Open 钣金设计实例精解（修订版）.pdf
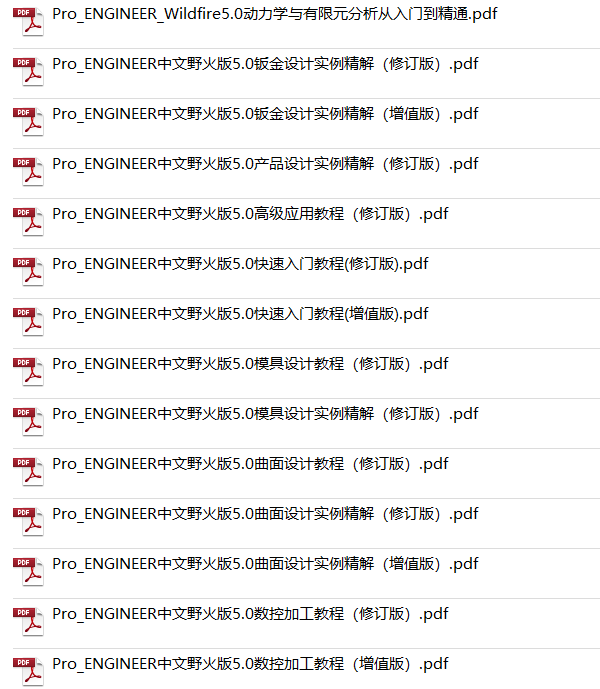600x689 pixels. pos(265,64)
